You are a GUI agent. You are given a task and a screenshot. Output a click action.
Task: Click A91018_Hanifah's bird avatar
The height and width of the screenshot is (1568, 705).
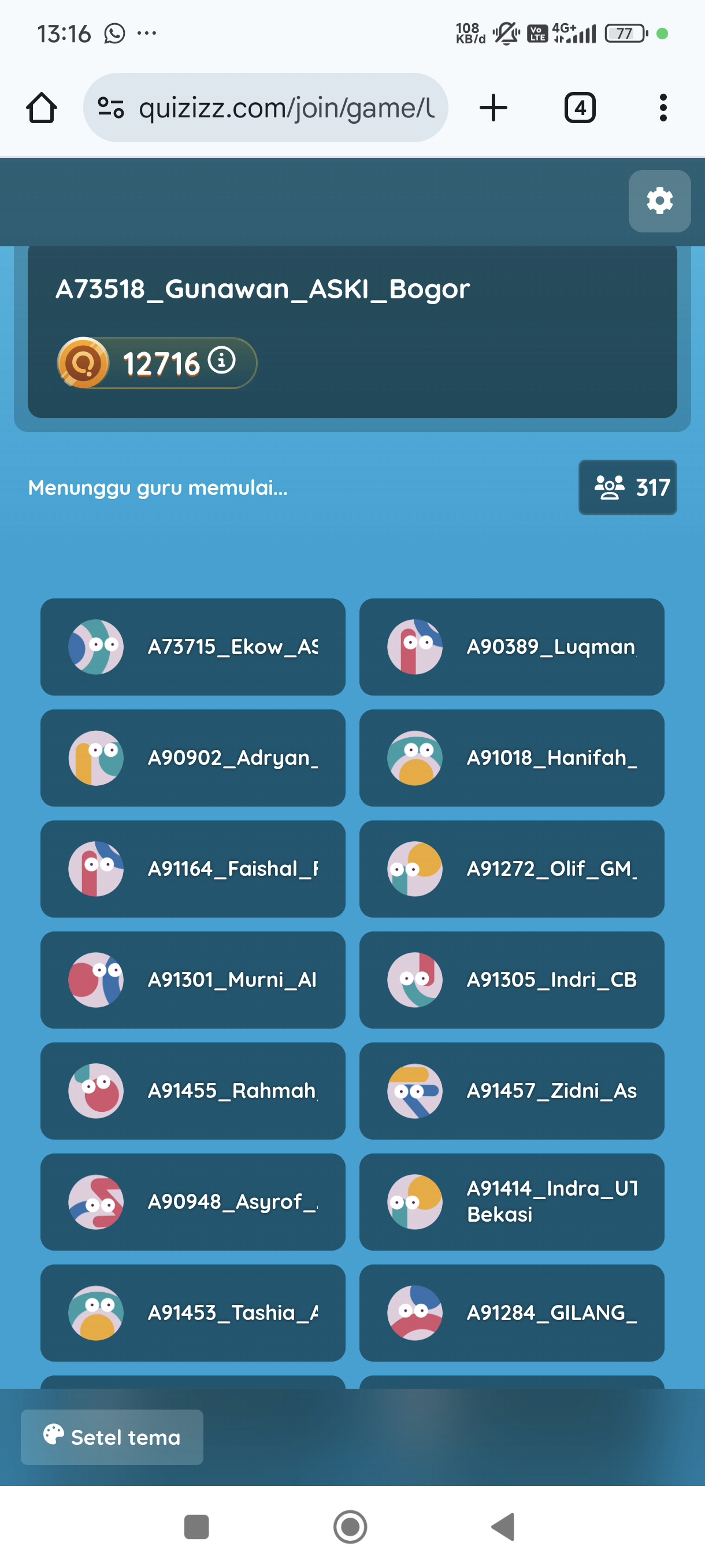[x=414, y=758]
